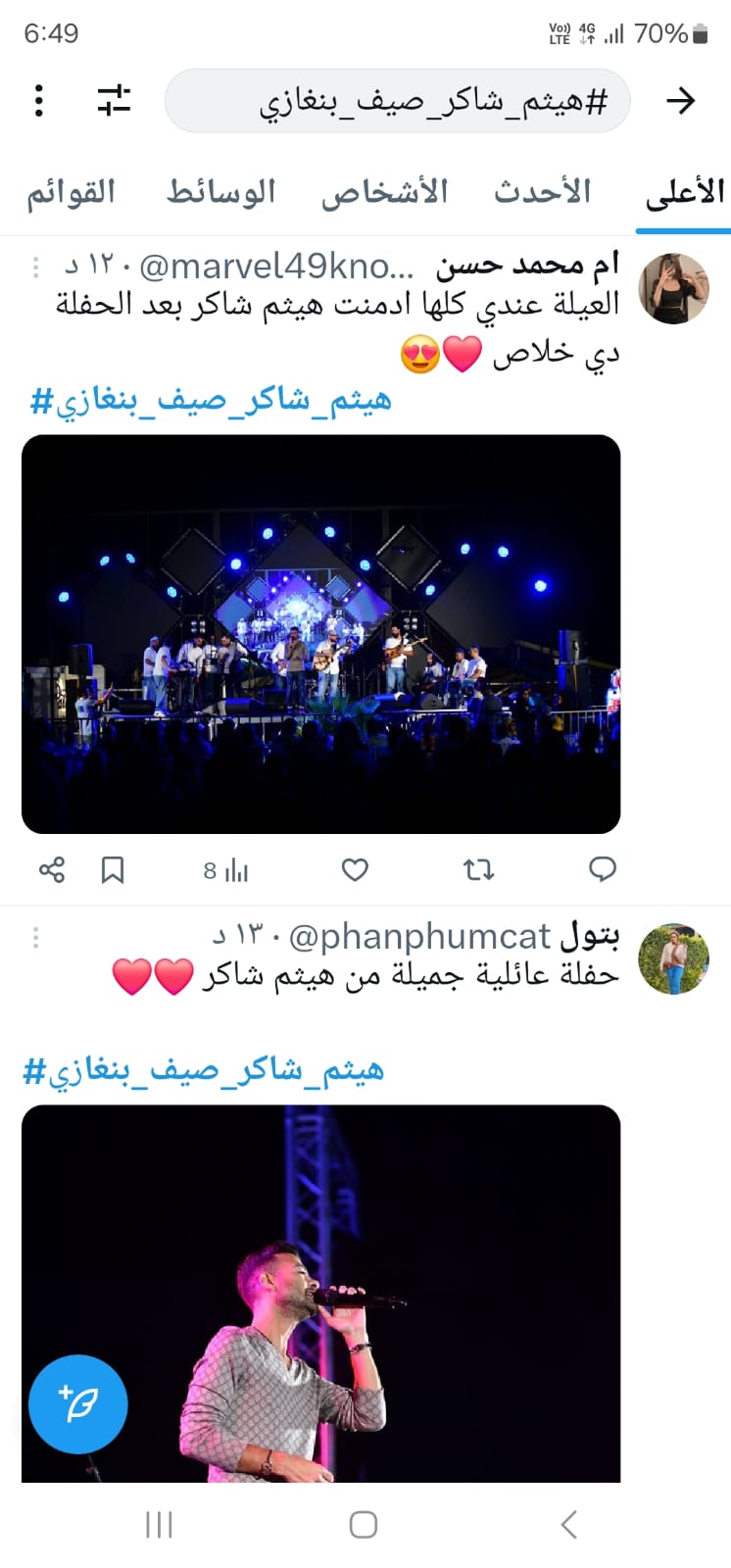The image size is (731, 1568).
Task: Bookmark ام محمد حسن's post
Action: (113, 869)
